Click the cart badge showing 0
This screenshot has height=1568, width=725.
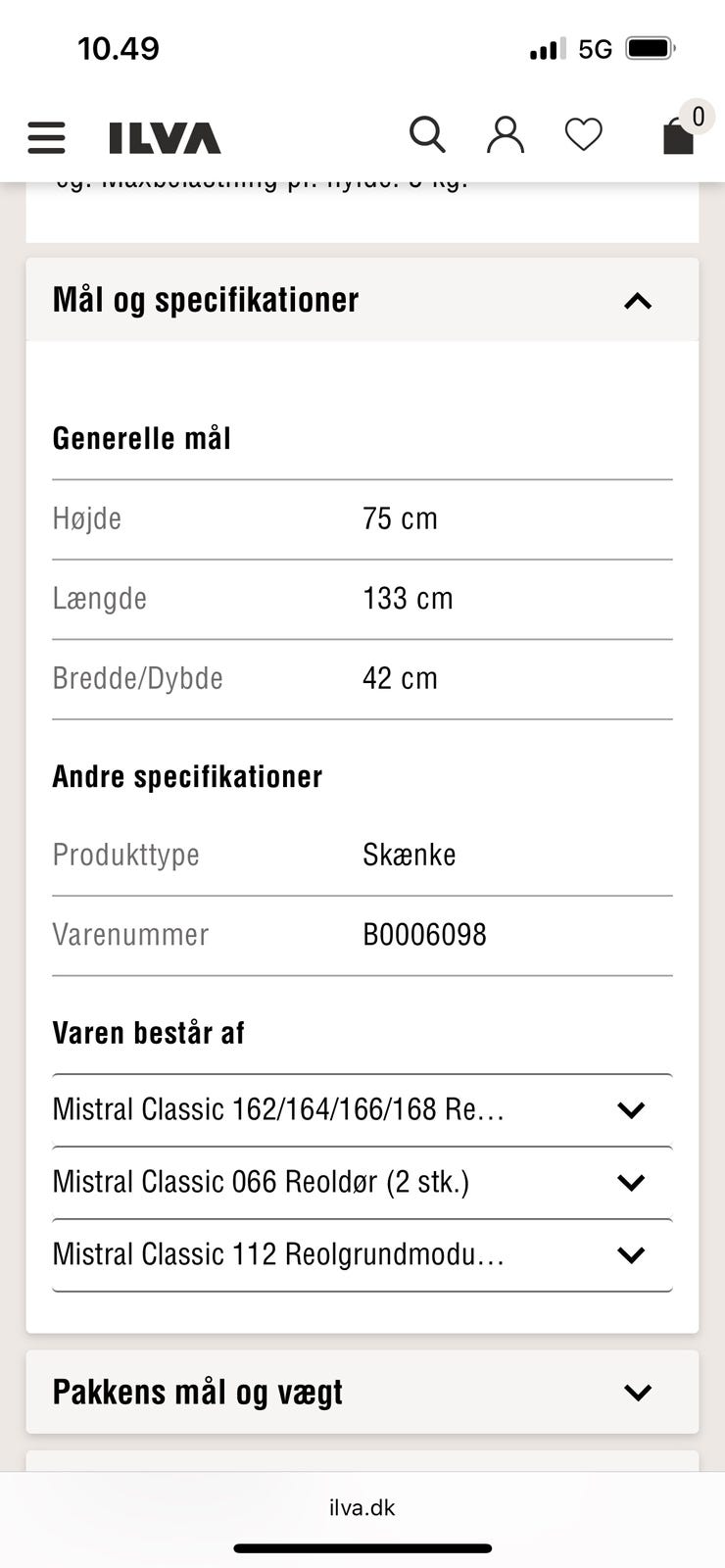698,116
